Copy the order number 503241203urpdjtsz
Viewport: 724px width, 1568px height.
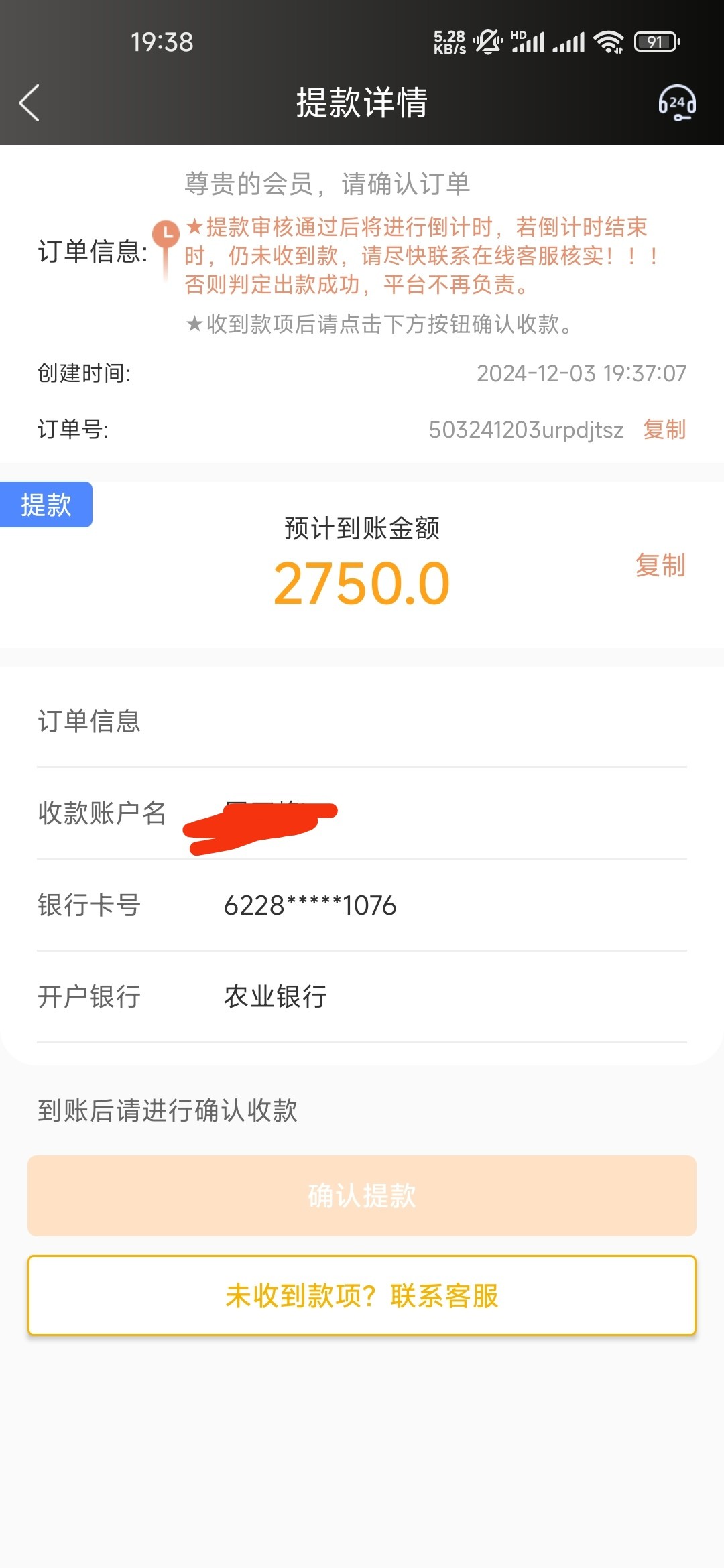[664, 430]
